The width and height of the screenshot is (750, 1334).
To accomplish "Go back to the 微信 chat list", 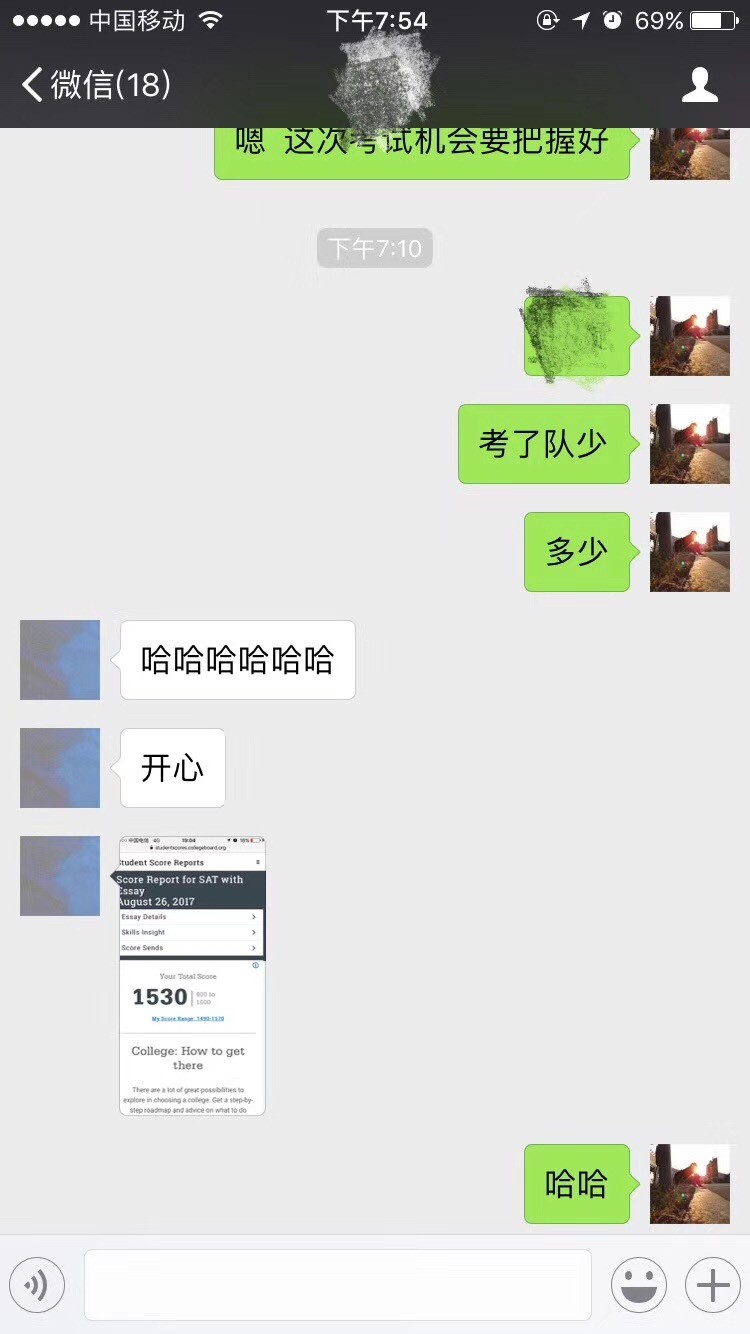I will coord(96,85).
